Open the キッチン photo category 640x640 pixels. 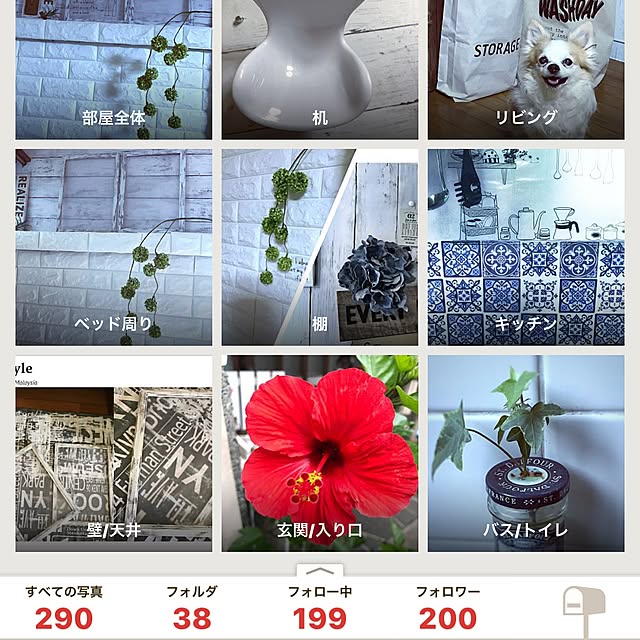526,247
